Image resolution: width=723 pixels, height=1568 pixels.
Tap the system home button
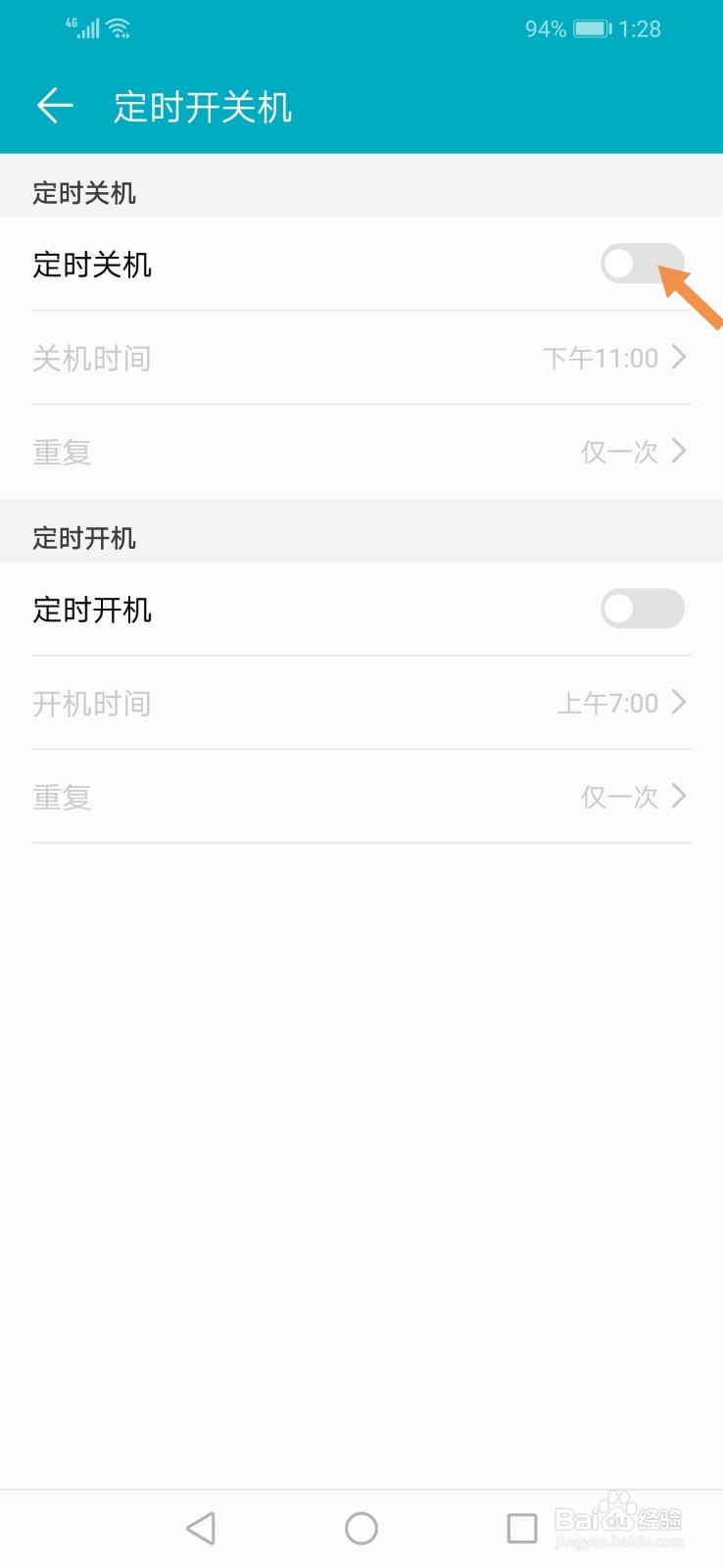361,1528
